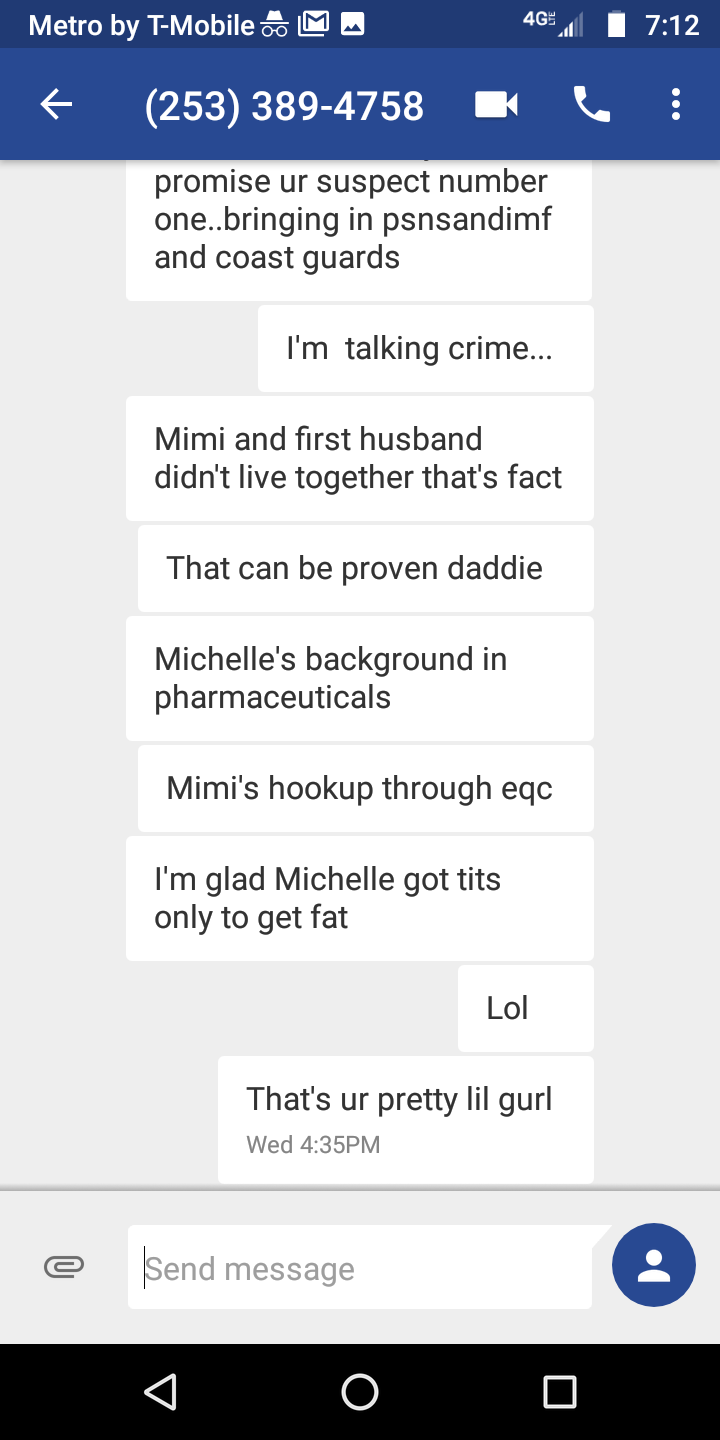Return to the Android home screen
720x1440 pixels.
click(360, 1391)
